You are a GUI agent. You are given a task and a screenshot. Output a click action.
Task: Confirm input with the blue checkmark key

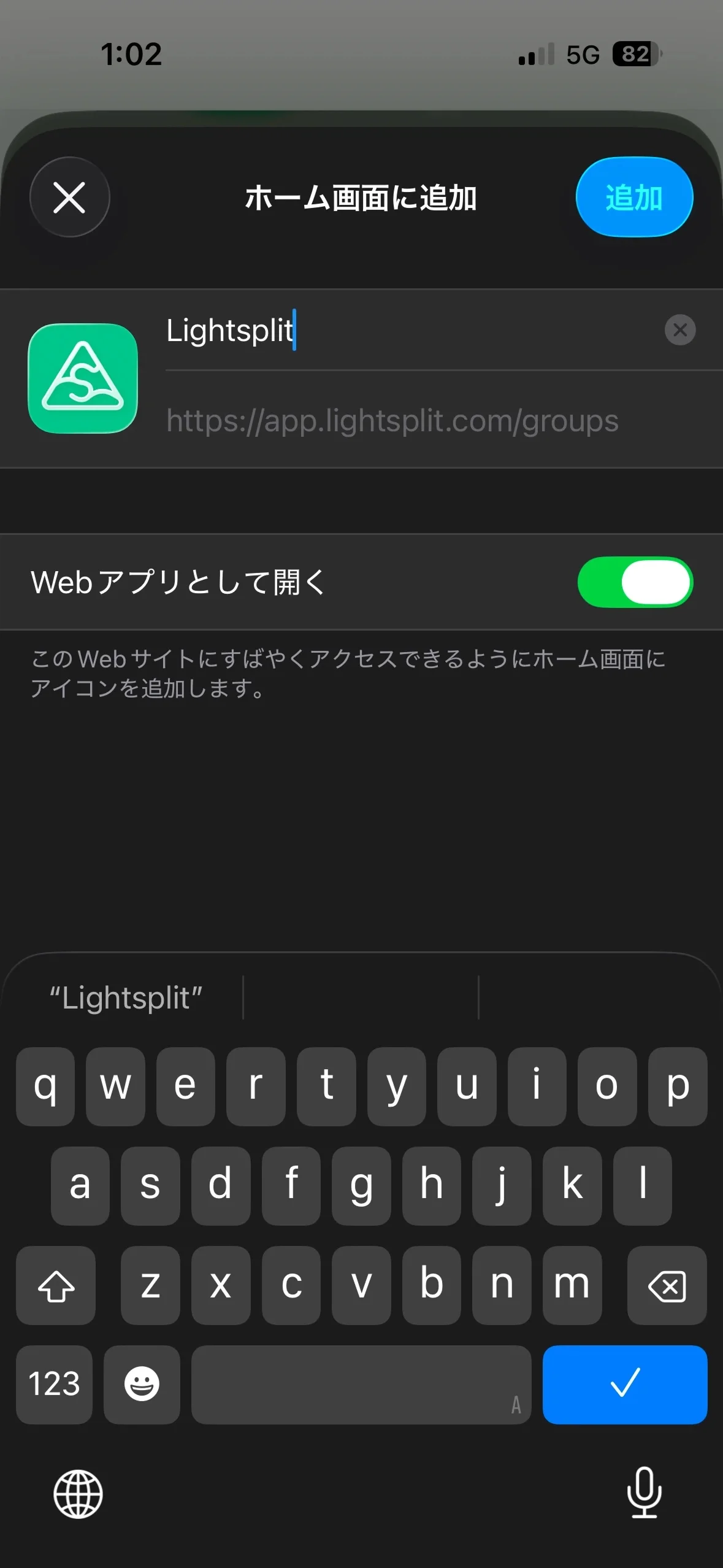pos(625,1385)
